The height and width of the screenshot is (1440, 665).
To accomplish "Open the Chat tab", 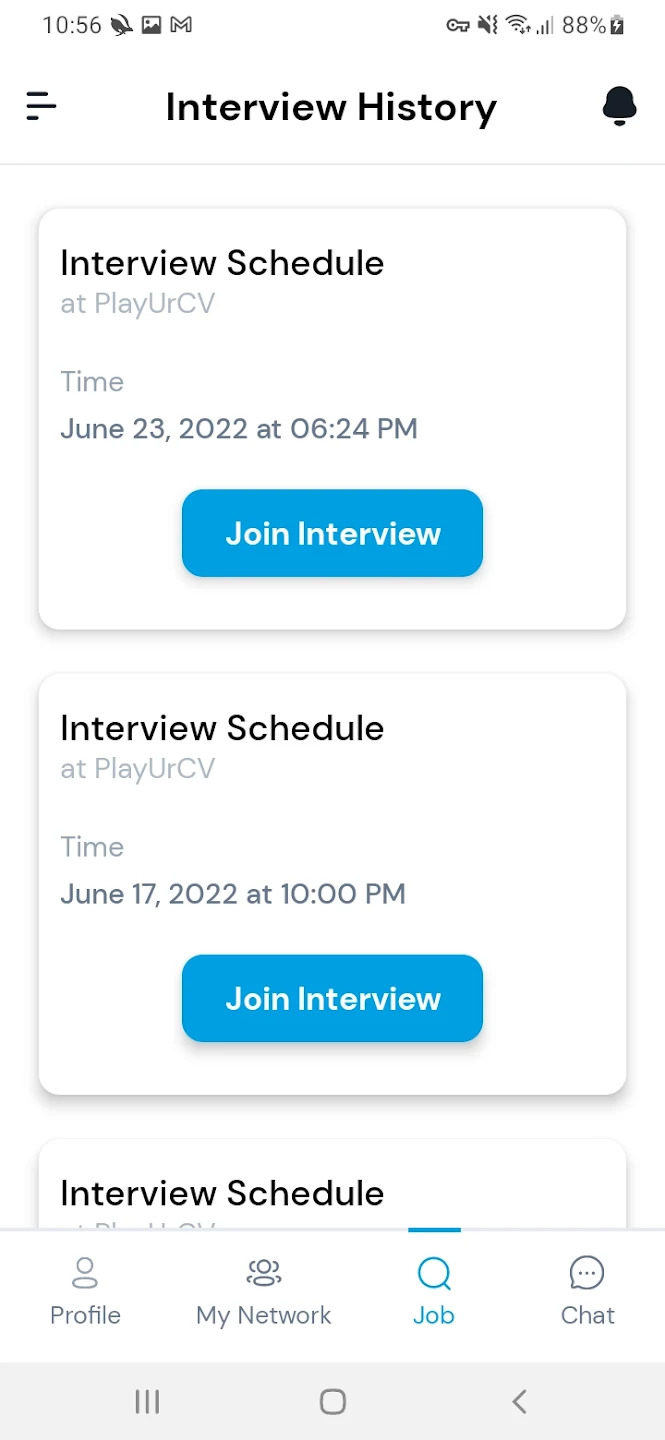I will [587, 1292].
